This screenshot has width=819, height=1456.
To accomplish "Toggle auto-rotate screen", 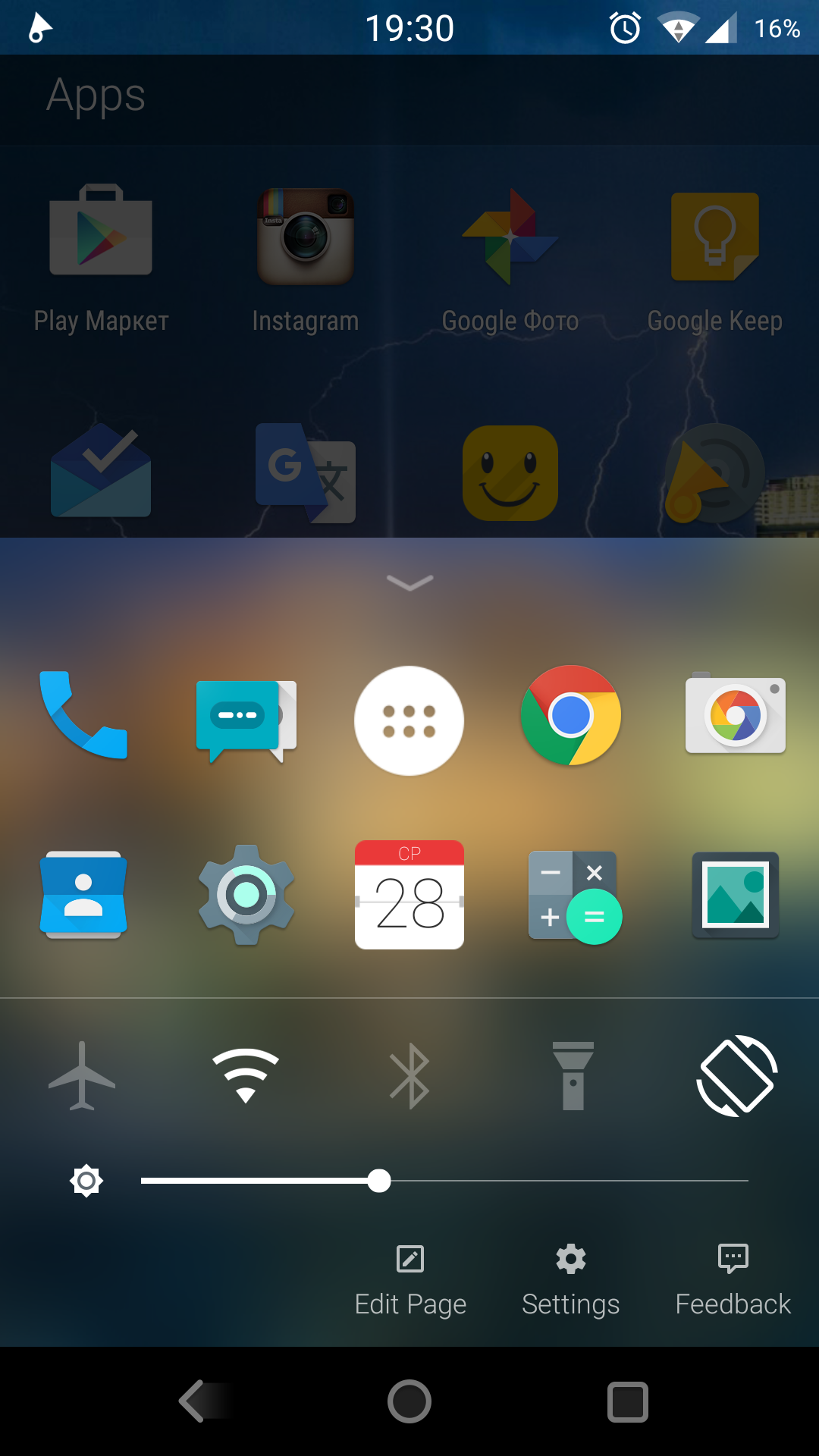I will 737,1075.
